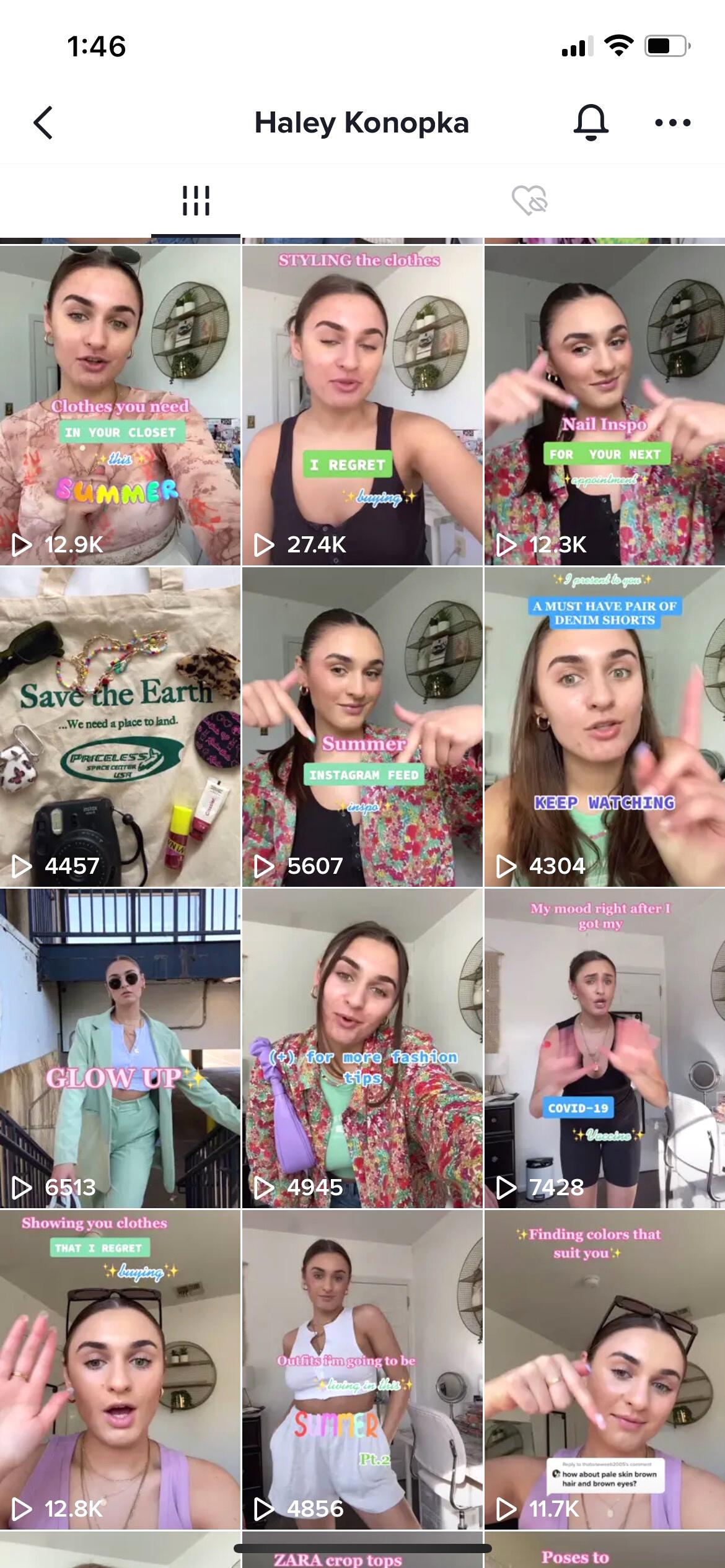Open the must-have denim shorts video
This screenshot has width=725, height=1568.
[x=604, y=727]
